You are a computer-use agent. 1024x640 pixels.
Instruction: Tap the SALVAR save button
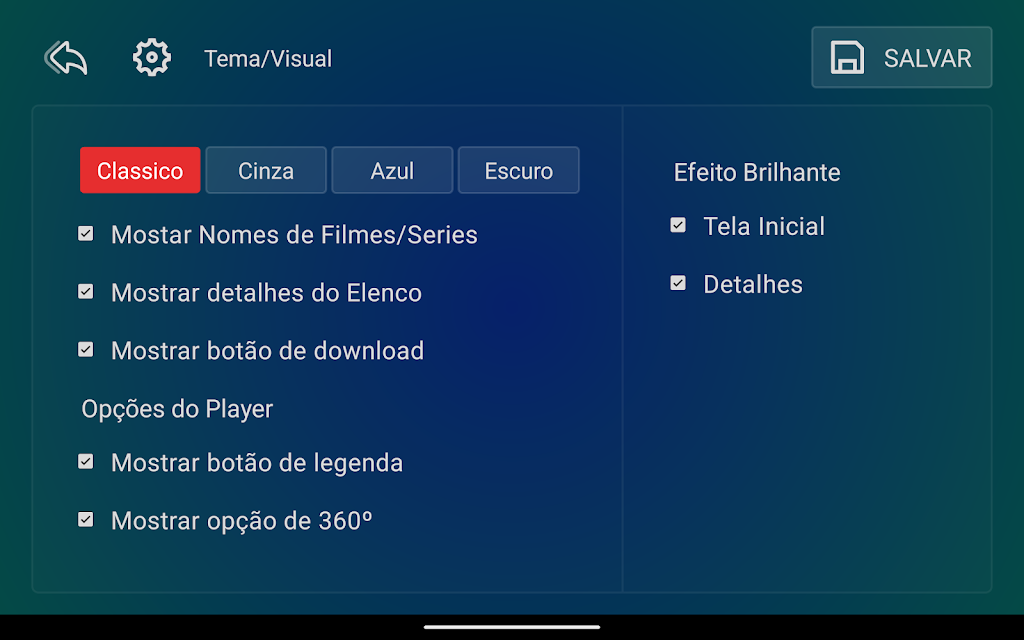(901, 58)
